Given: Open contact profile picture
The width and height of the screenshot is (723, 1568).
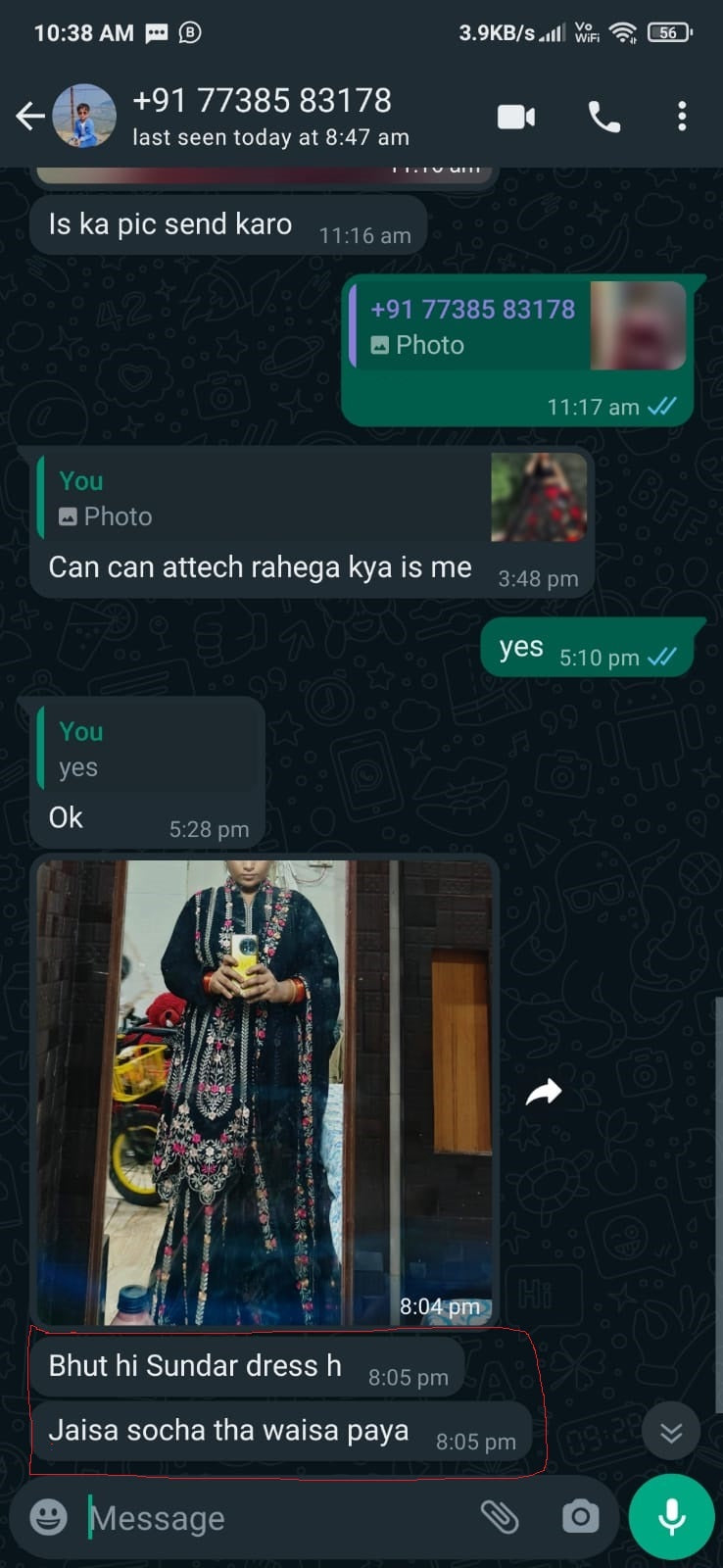Looking at the screenshot, I should tap(83, 117).
